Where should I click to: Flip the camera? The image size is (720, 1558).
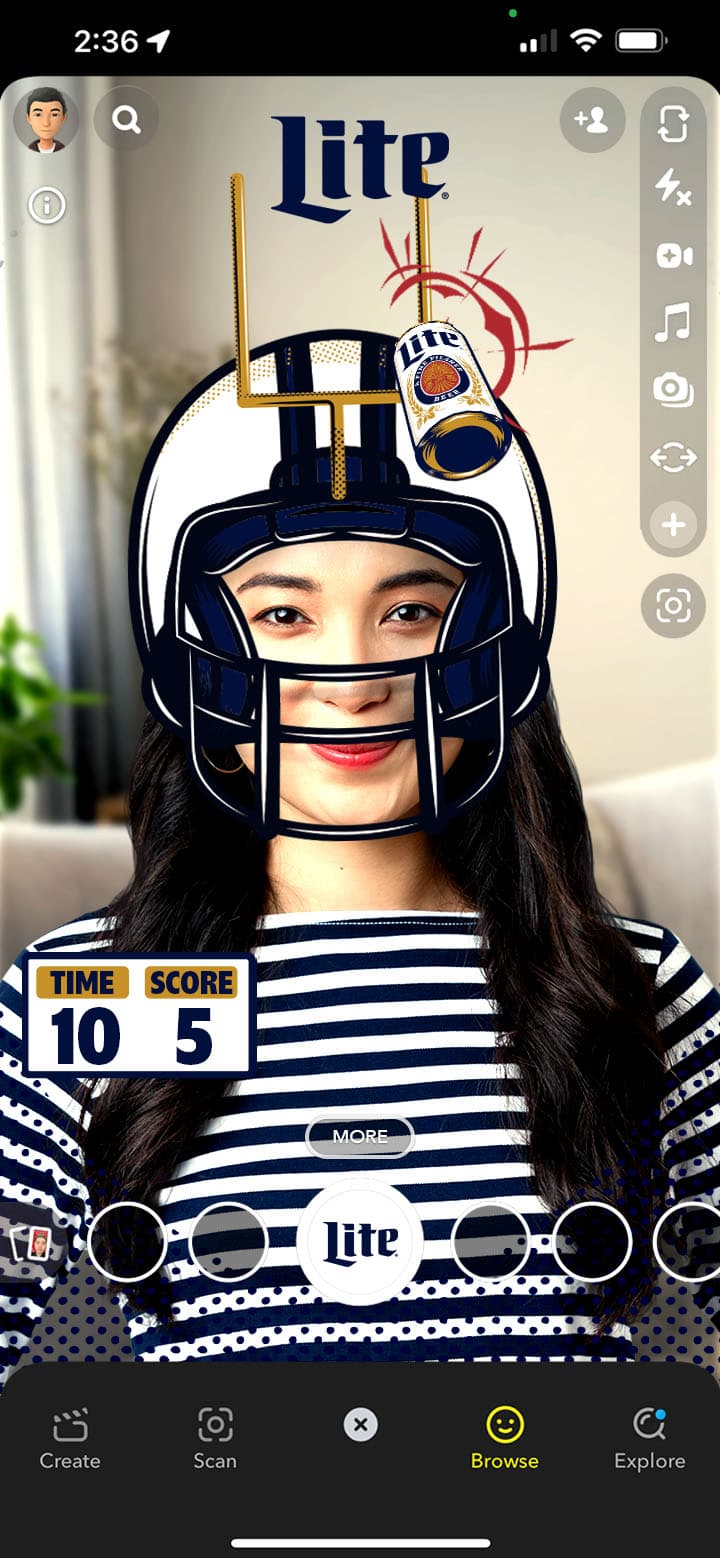673,123
